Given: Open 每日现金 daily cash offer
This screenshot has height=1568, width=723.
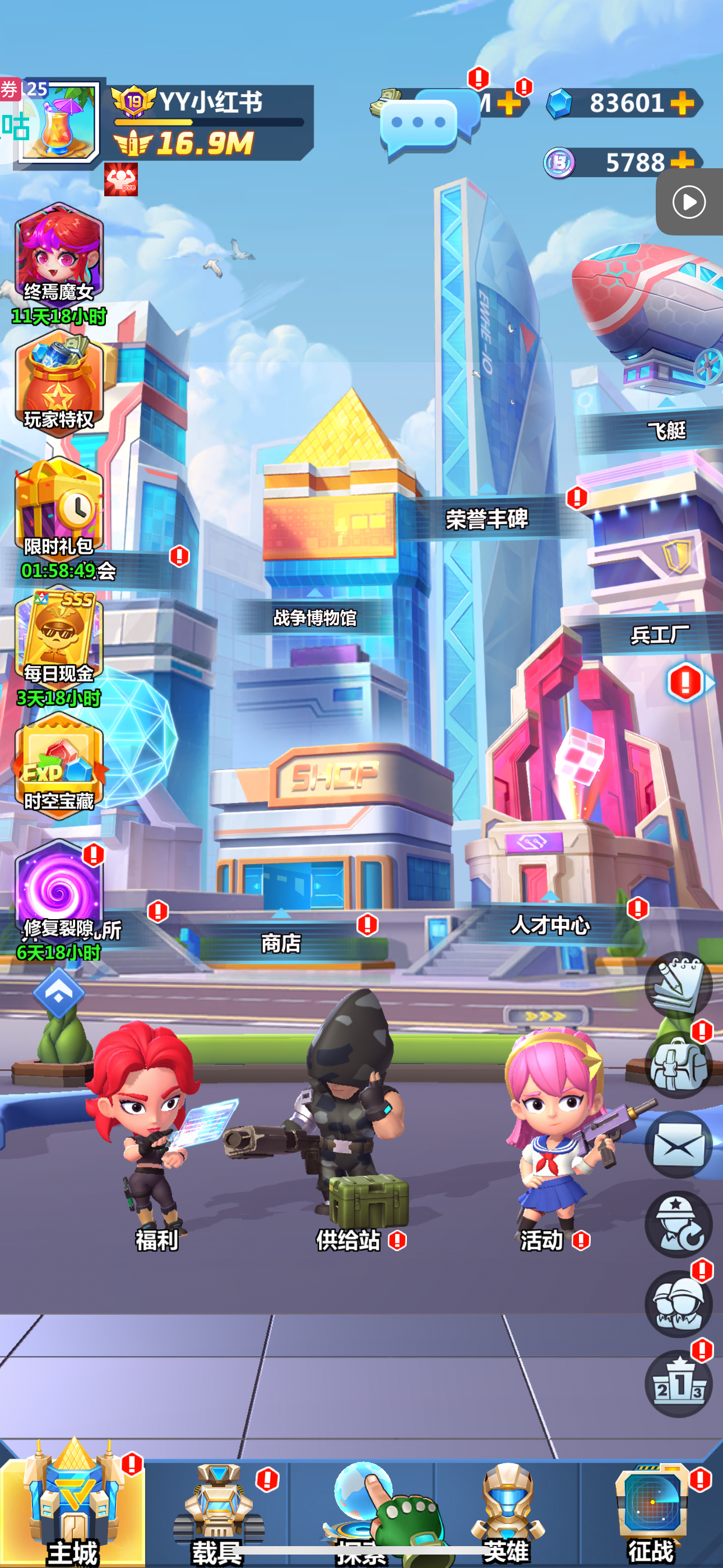Looking at the screenshot, I should point(59,646).
